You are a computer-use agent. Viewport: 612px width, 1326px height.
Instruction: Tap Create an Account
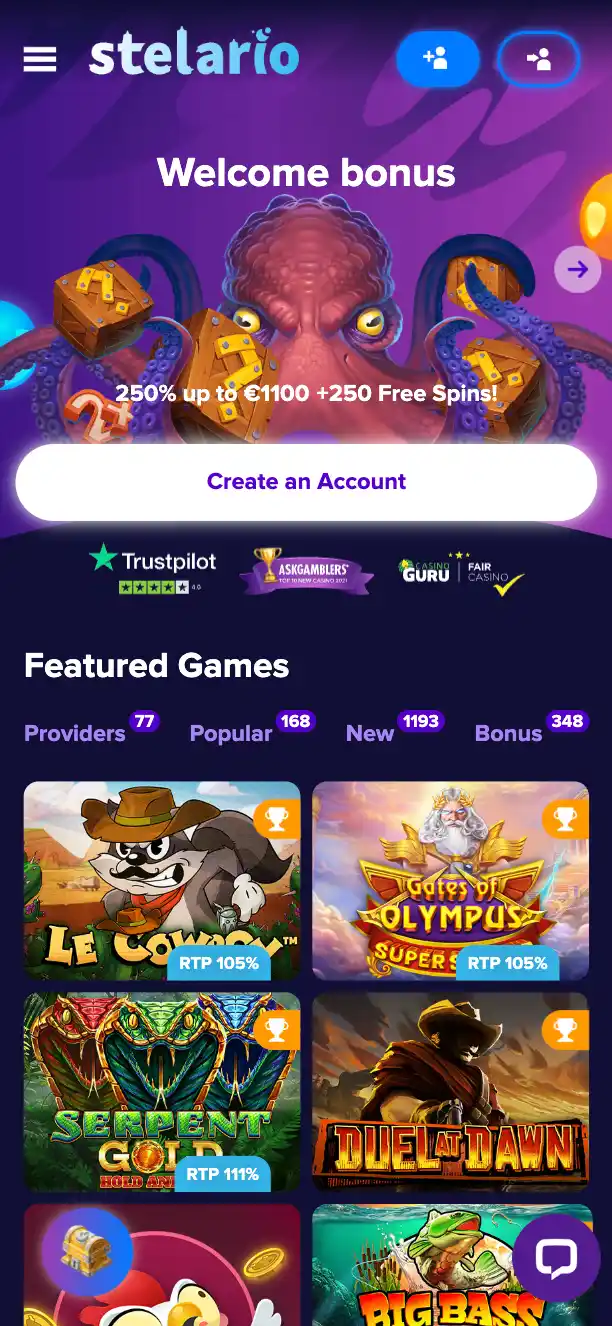point(306,482)
